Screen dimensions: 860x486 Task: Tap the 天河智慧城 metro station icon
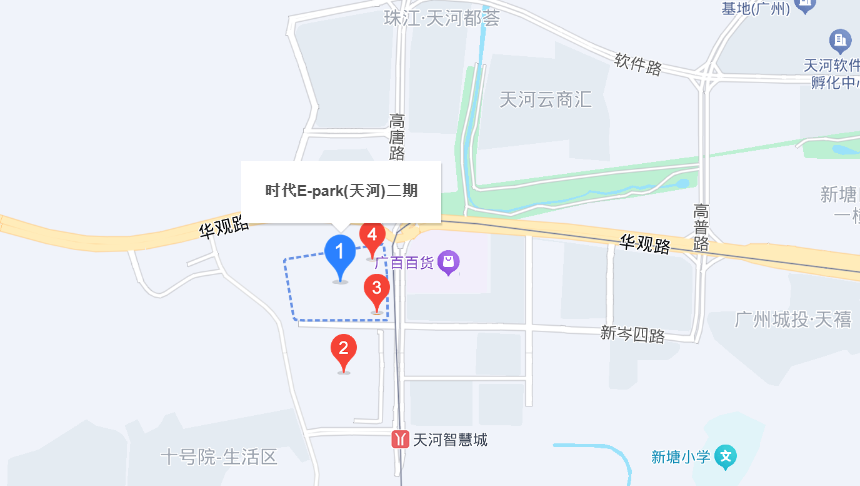pos(400,439)
